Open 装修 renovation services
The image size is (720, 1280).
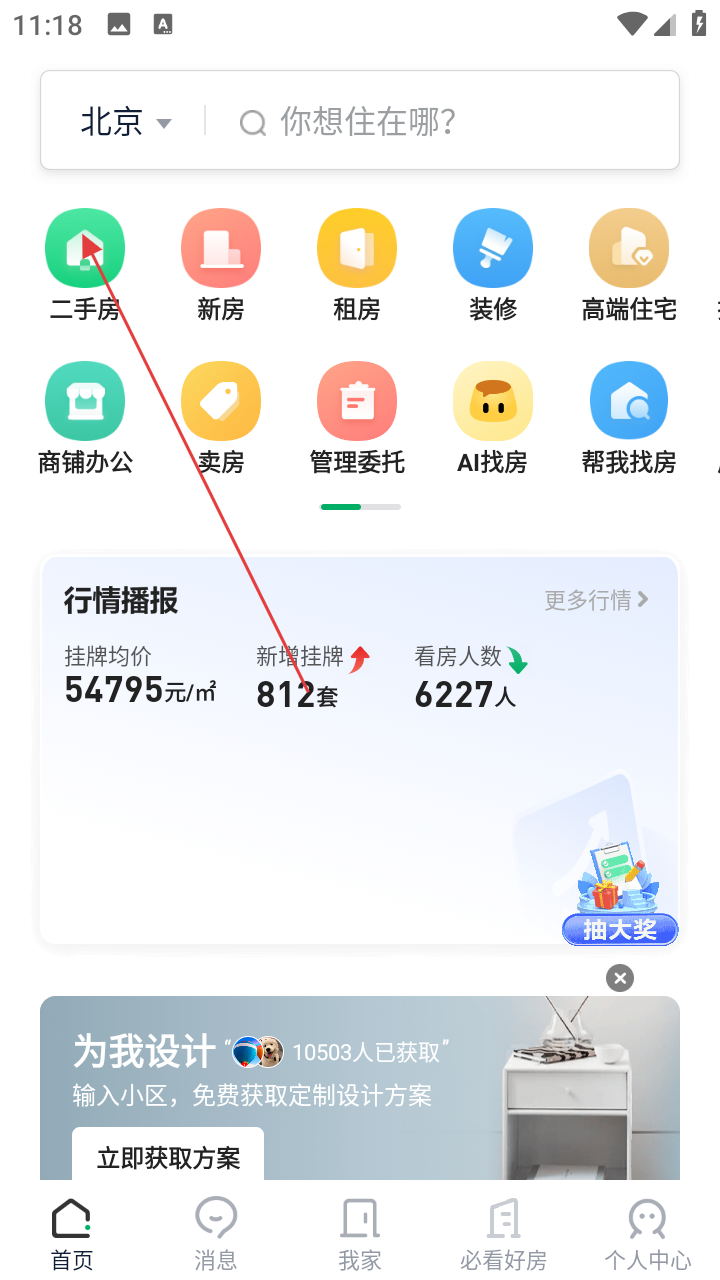point(493,265)
